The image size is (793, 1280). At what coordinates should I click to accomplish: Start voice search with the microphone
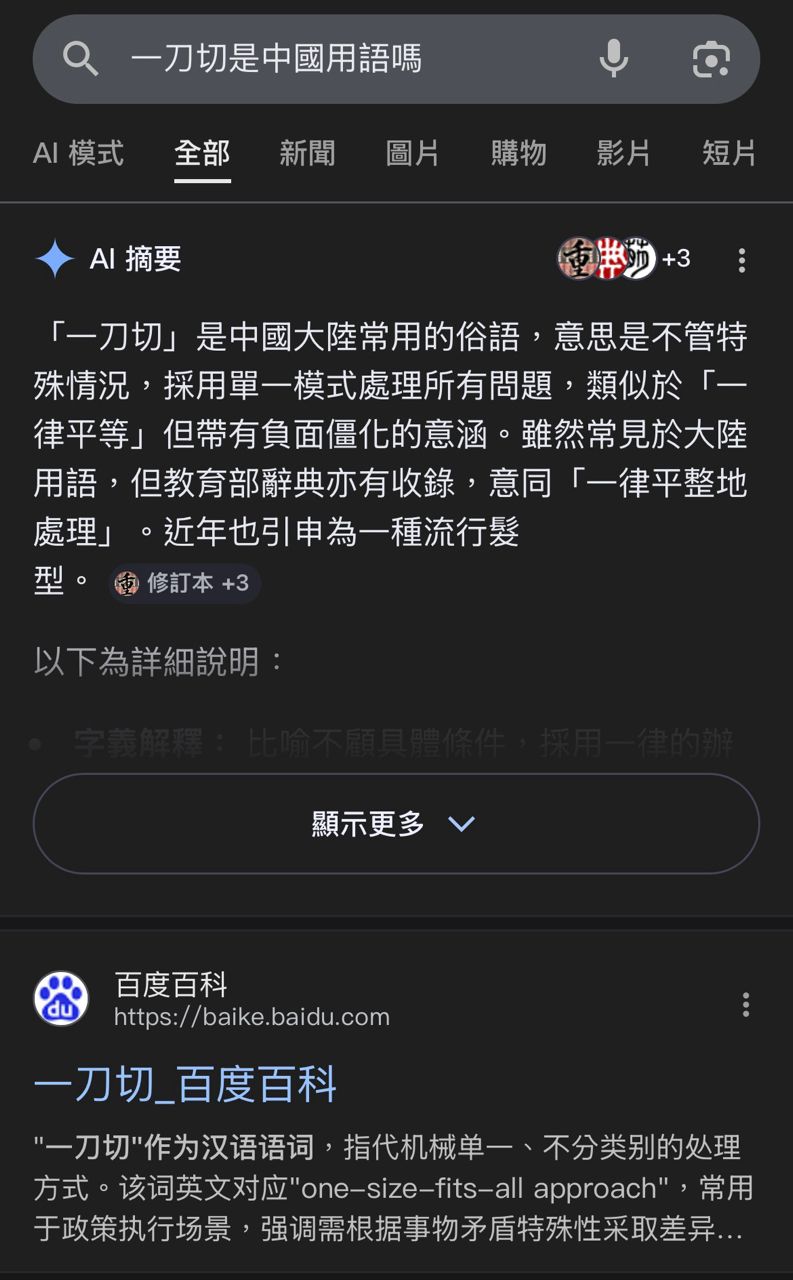(x=613, y=59)
